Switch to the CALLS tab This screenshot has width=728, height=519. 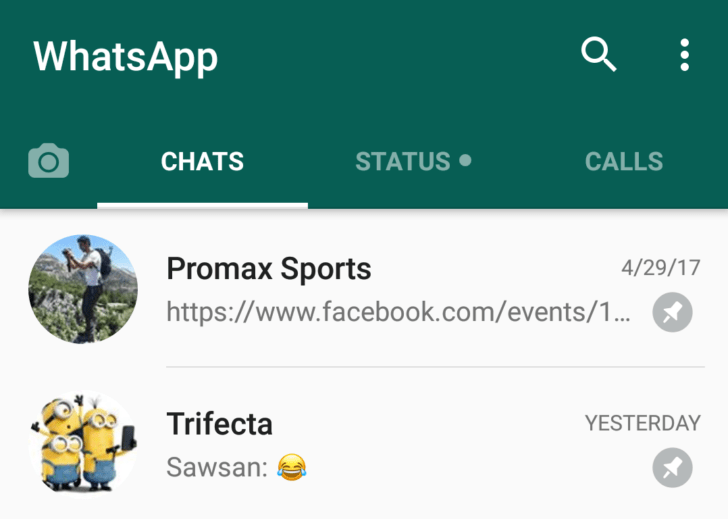coord(623,162)
